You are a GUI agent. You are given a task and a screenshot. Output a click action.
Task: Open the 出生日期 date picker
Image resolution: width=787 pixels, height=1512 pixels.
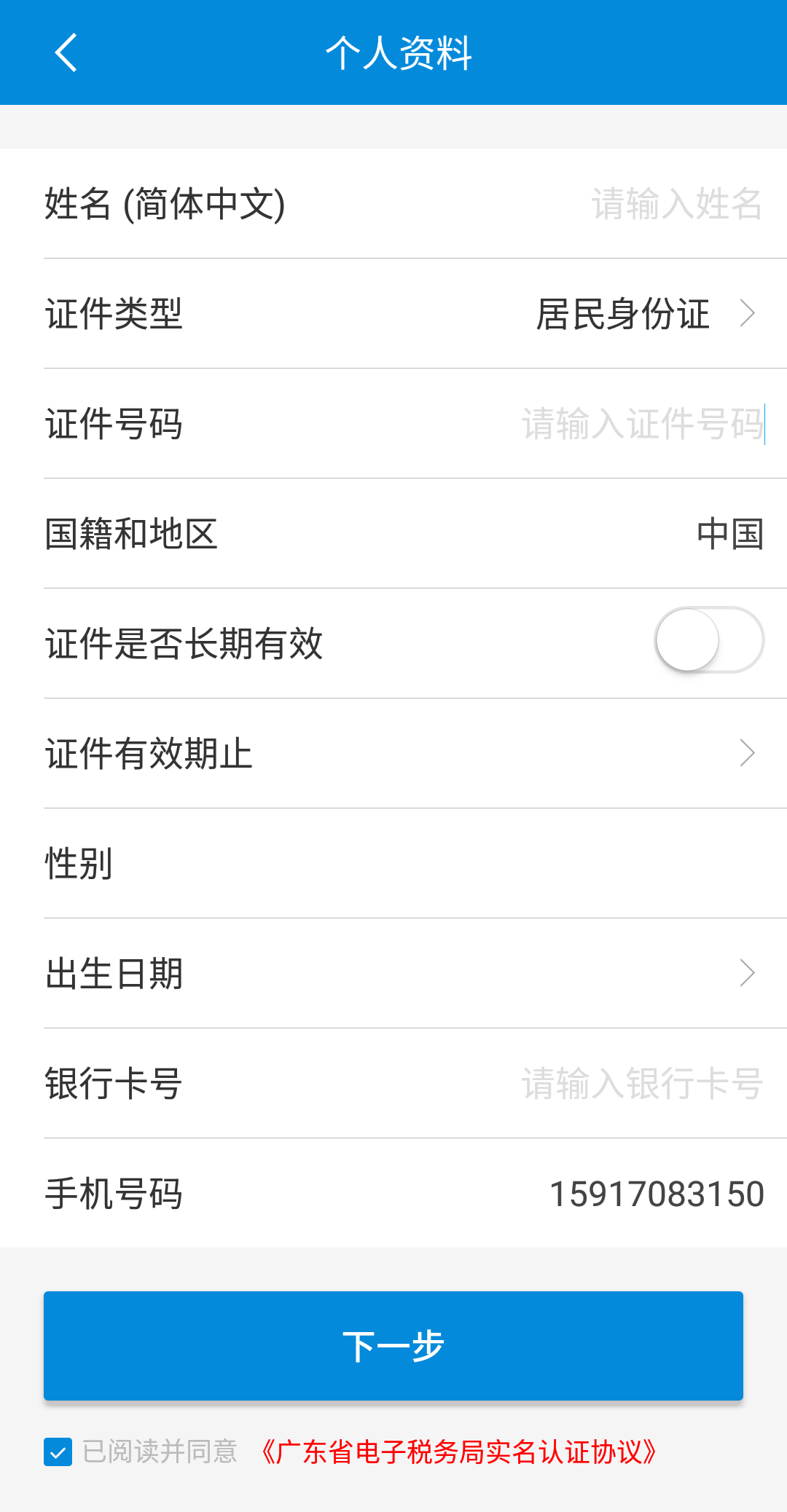tap(746, 973)
